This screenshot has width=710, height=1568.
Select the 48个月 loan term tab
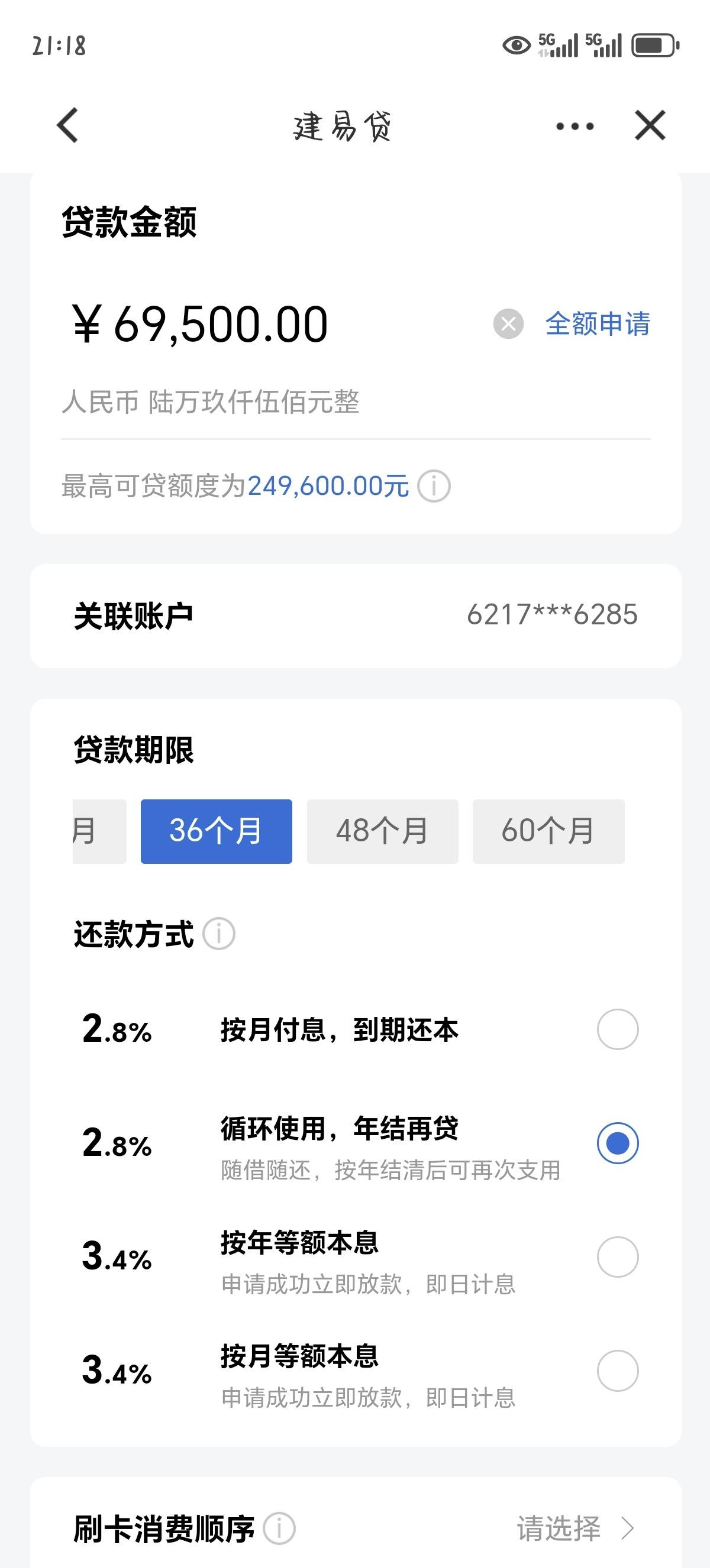pos(382,829)
